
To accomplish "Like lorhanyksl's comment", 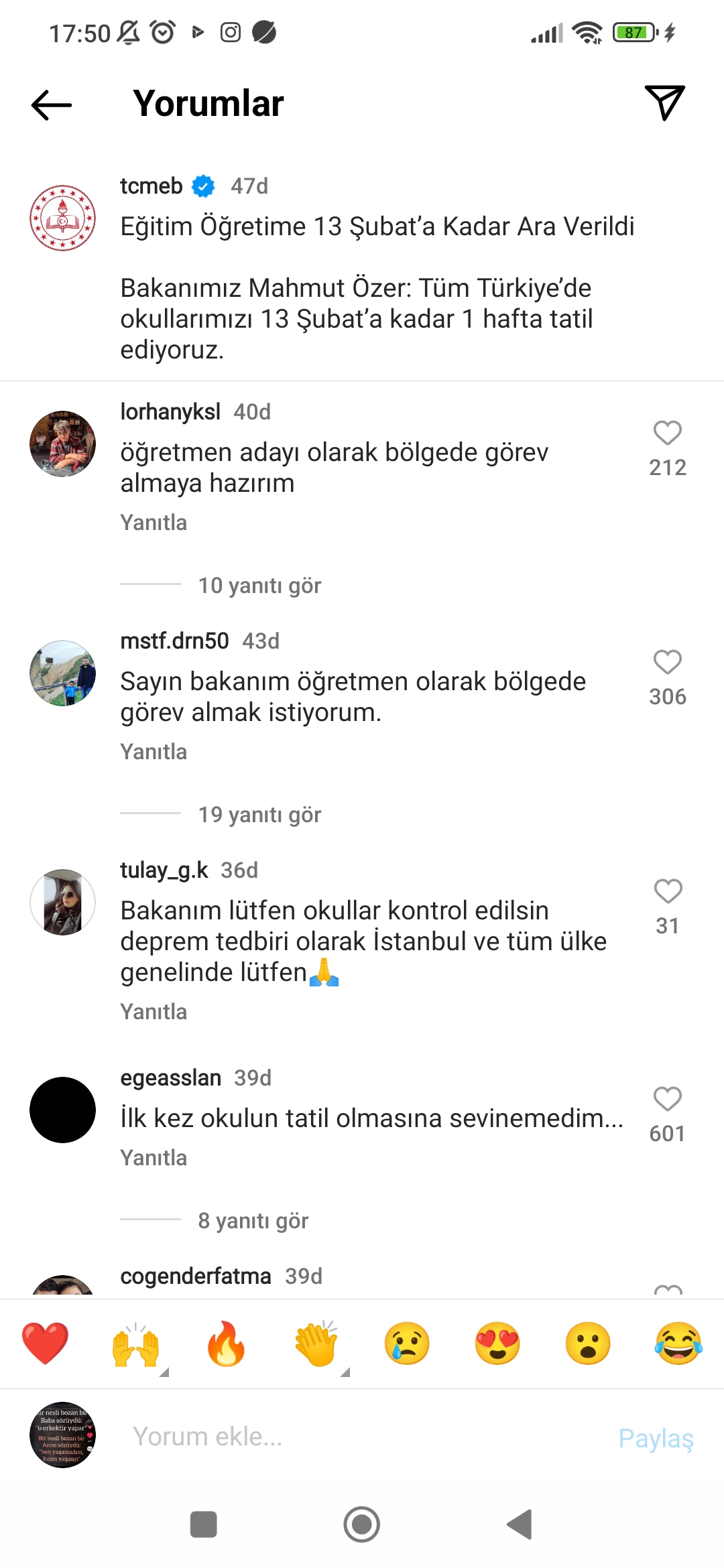I will [x=667, y=434].
